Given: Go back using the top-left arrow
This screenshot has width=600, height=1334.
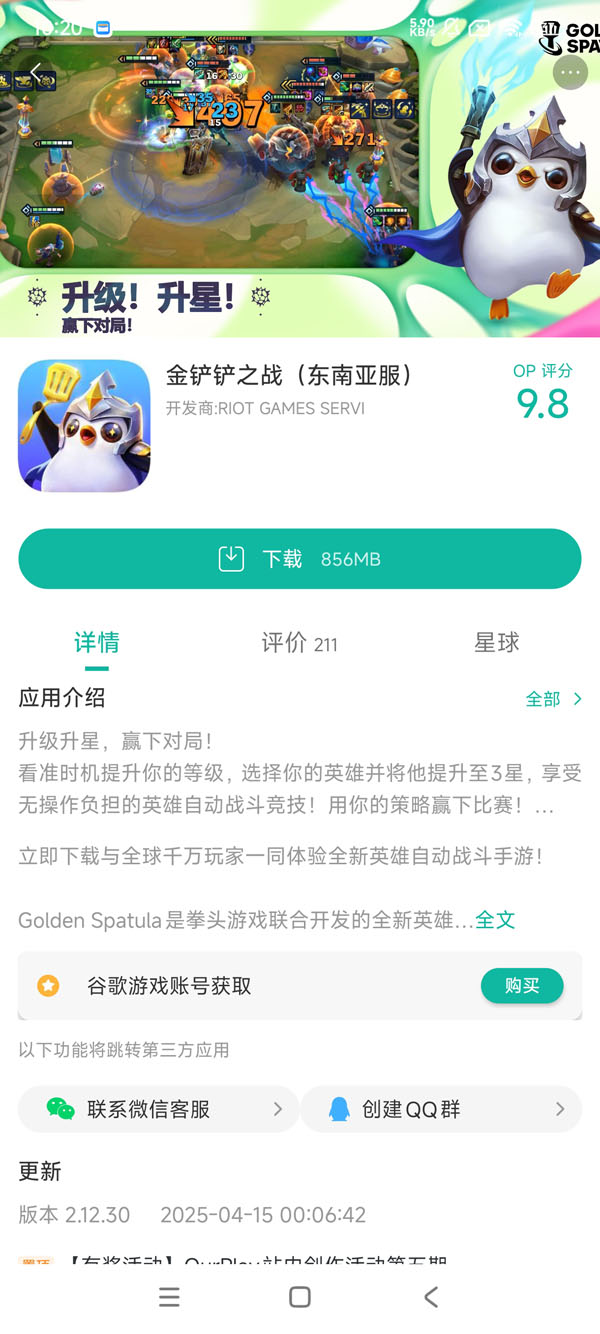Looking at the screenshot, I should (36, 72).
